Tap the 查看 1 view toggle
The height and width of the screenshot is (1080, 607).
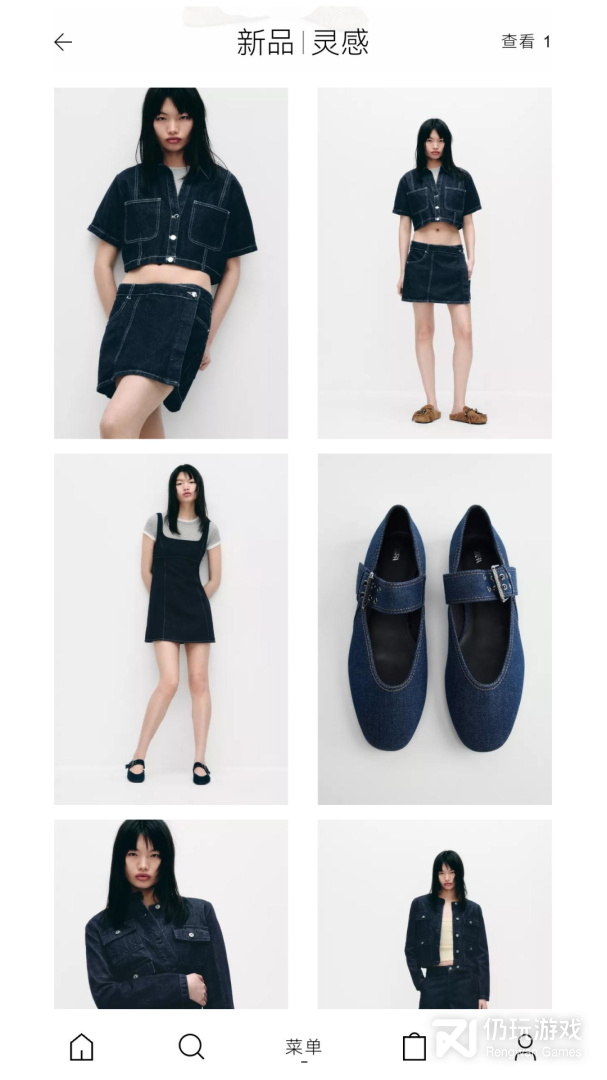[x=526, y=42]
